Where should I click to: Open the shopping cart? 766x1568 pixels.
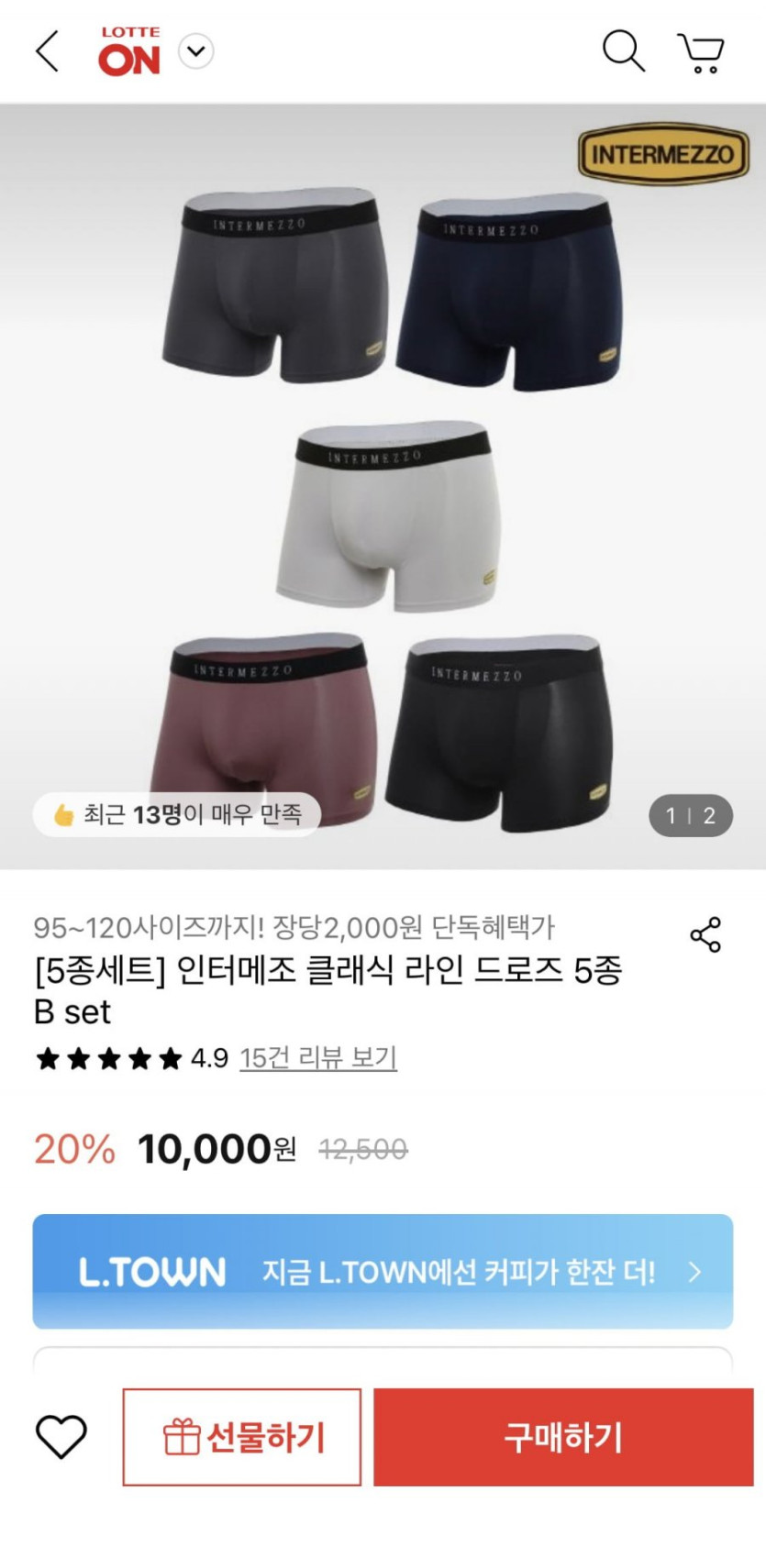pos(701,52)
